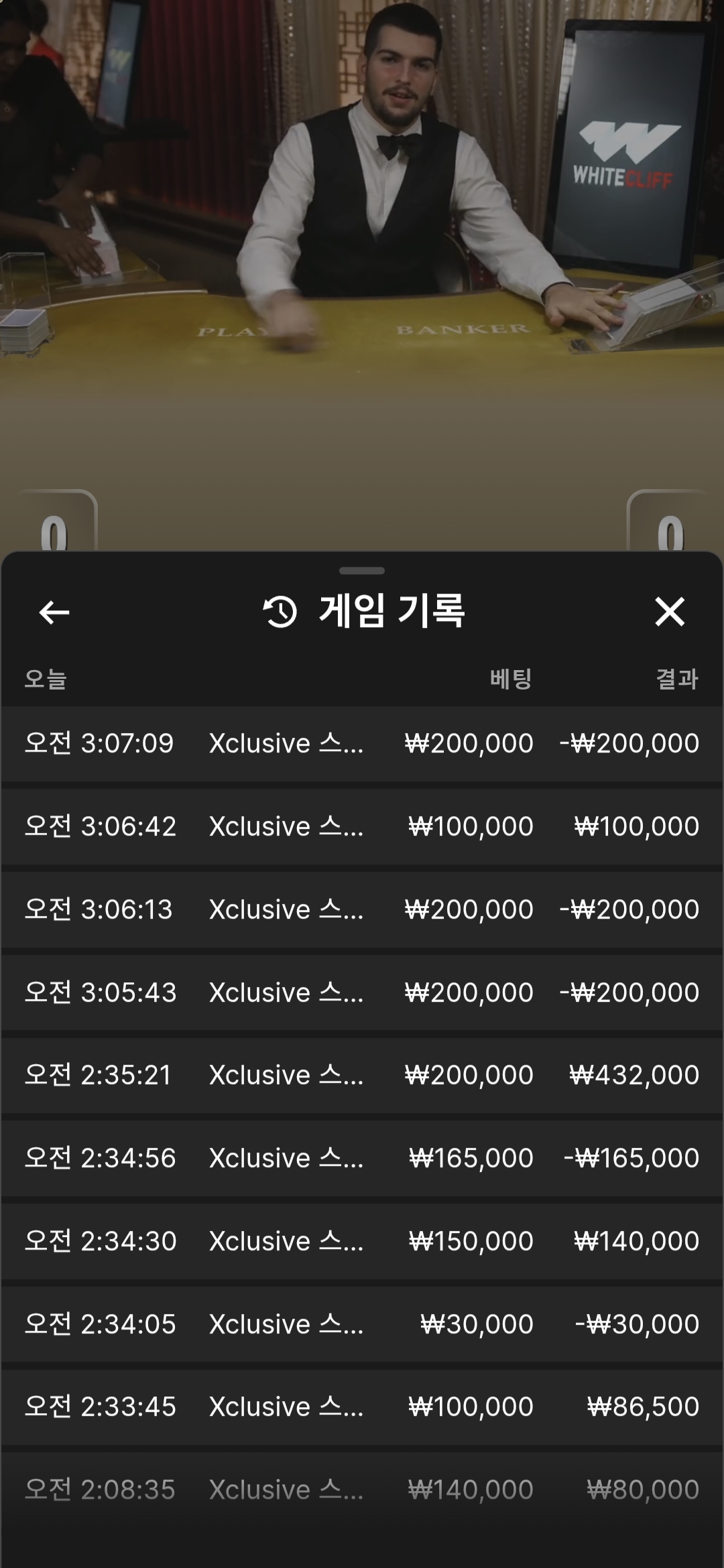View the 오전 2:34:56 ₩165,000 bet record

[x=362, y=1158]
